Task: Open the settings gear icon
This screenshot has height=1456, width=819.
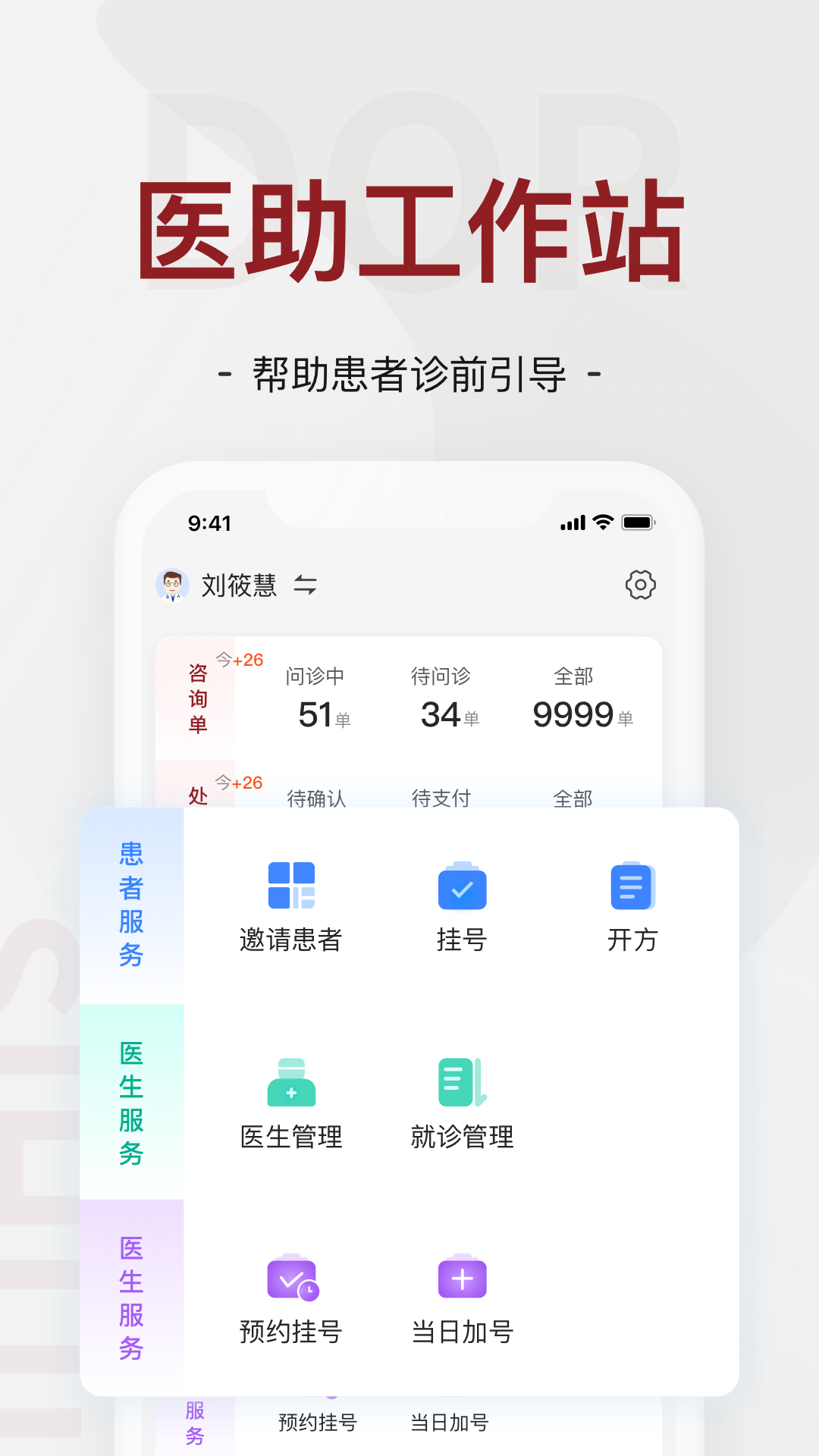Action: click(641, 585)
